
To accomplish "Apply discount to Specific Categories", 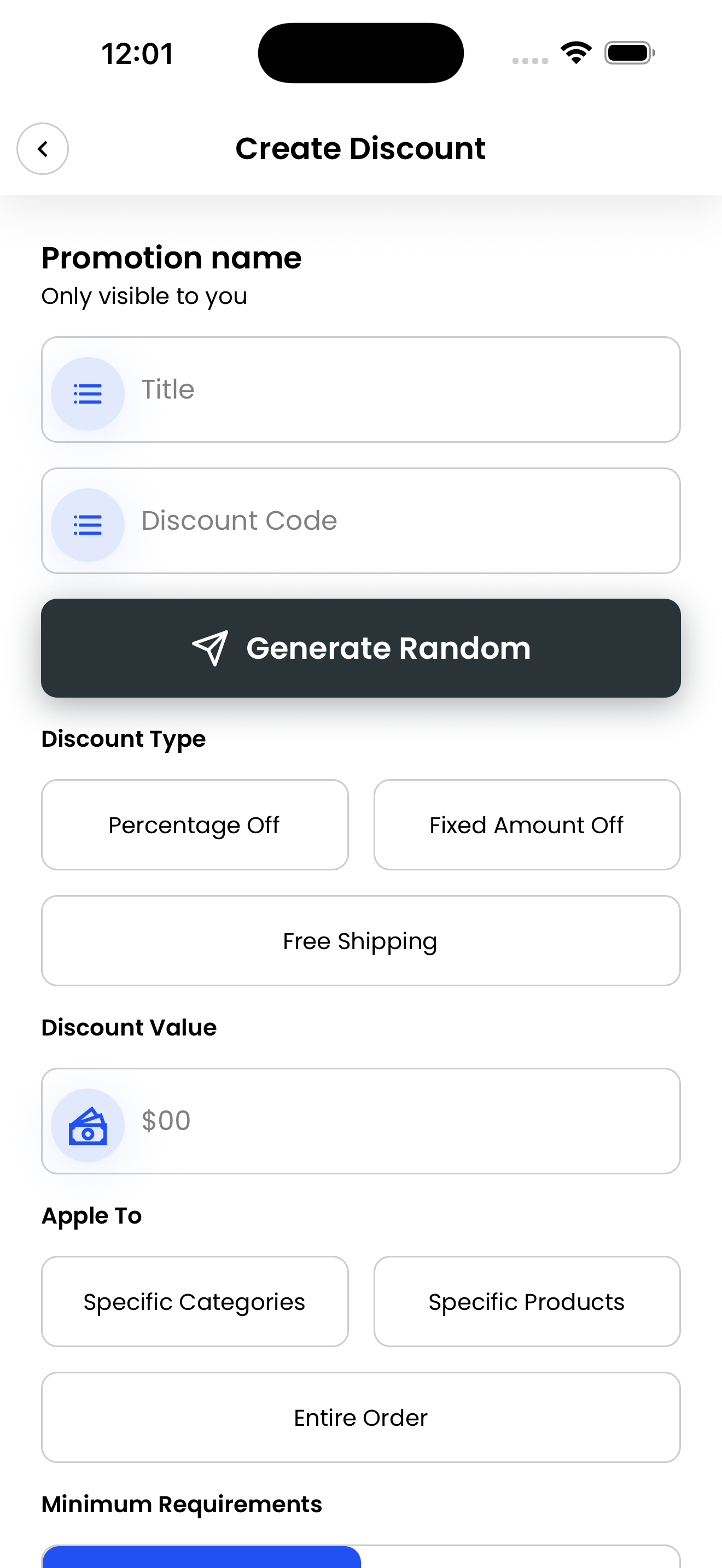I will (x=194, y=1301).
